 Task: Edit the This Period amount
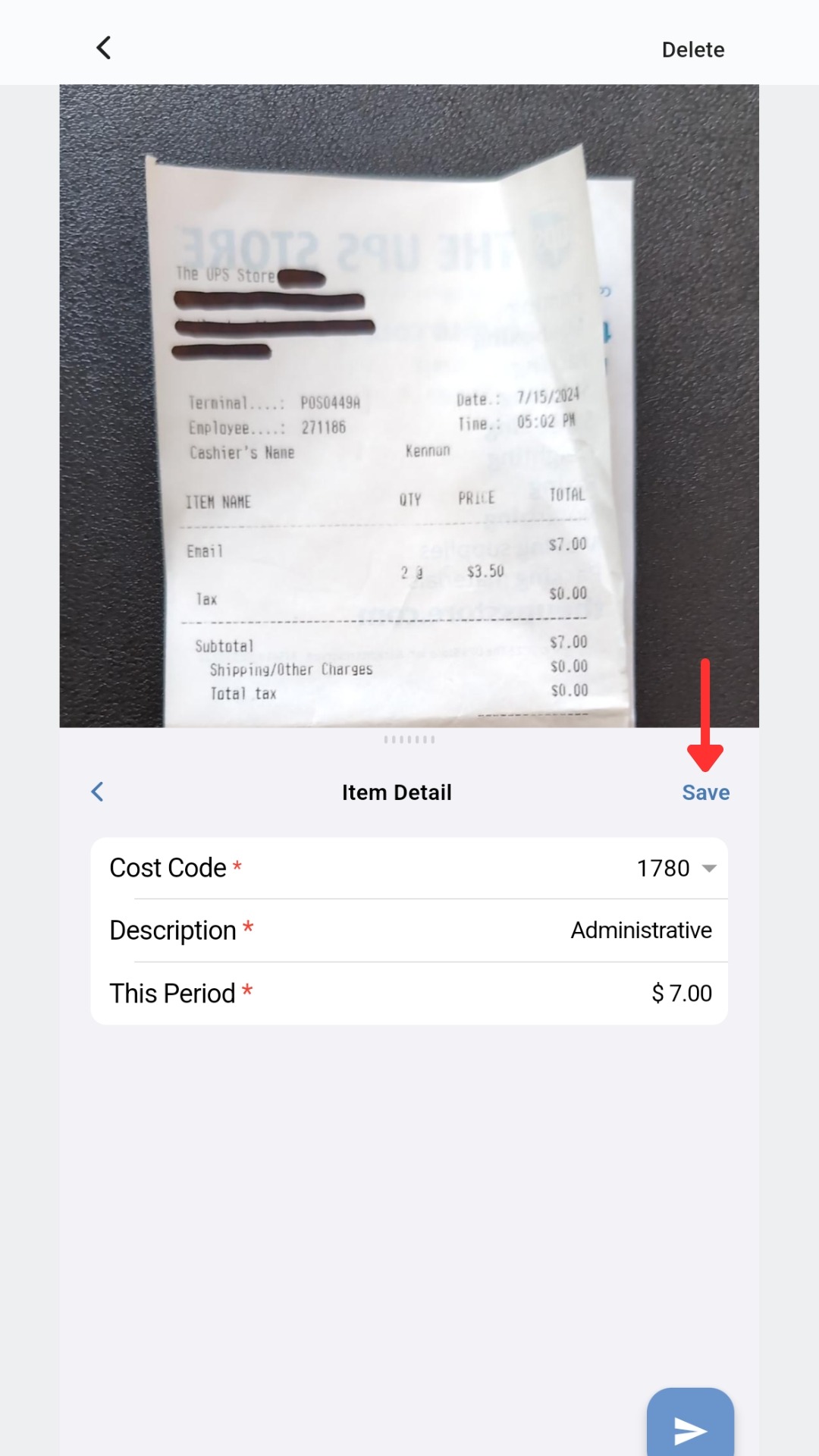coord(681,993)
